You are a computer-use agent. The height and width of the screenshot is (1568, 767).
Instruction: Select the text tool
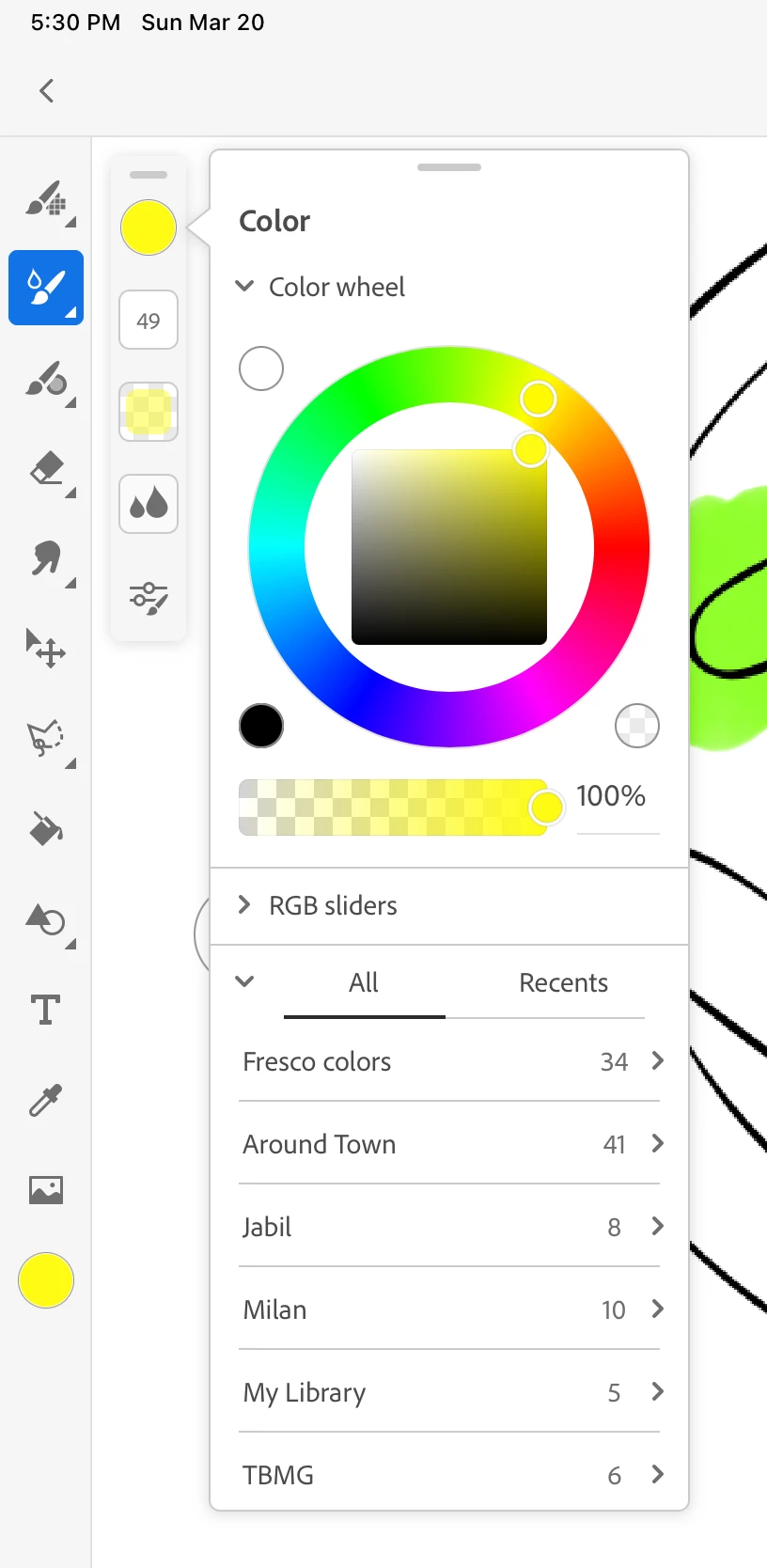click(46, 1010)
